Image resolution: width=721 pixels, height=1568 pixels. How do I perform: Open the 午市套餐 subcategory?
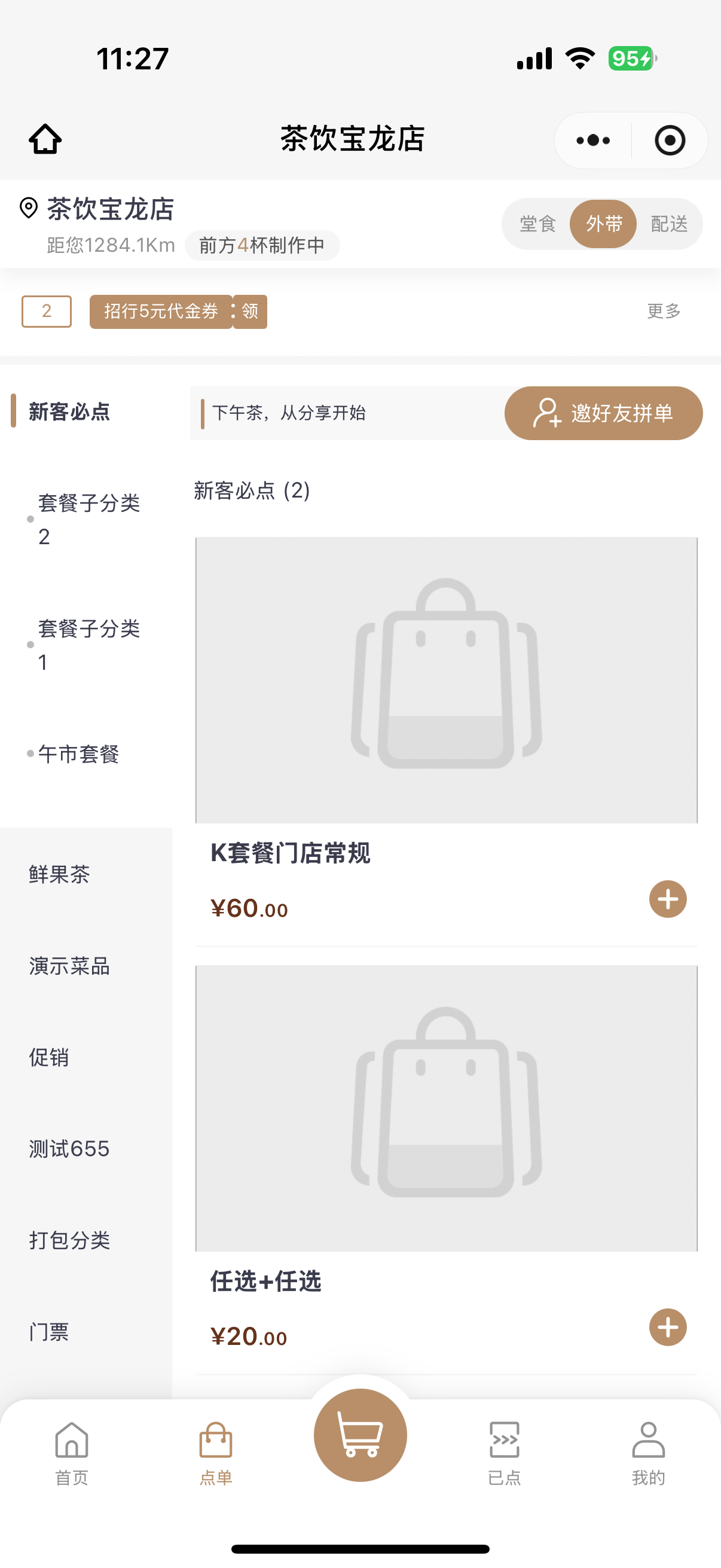click(78, 754)
